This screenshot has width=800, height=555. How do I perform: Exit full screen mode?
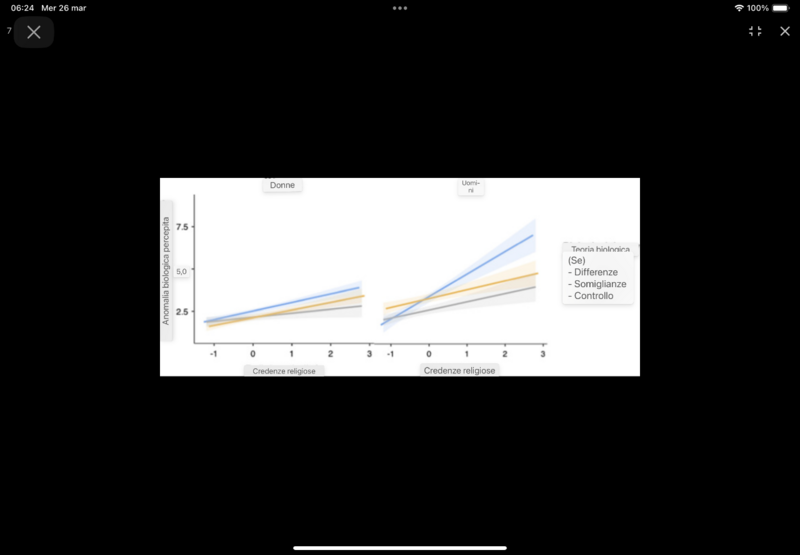click(755, 31)
